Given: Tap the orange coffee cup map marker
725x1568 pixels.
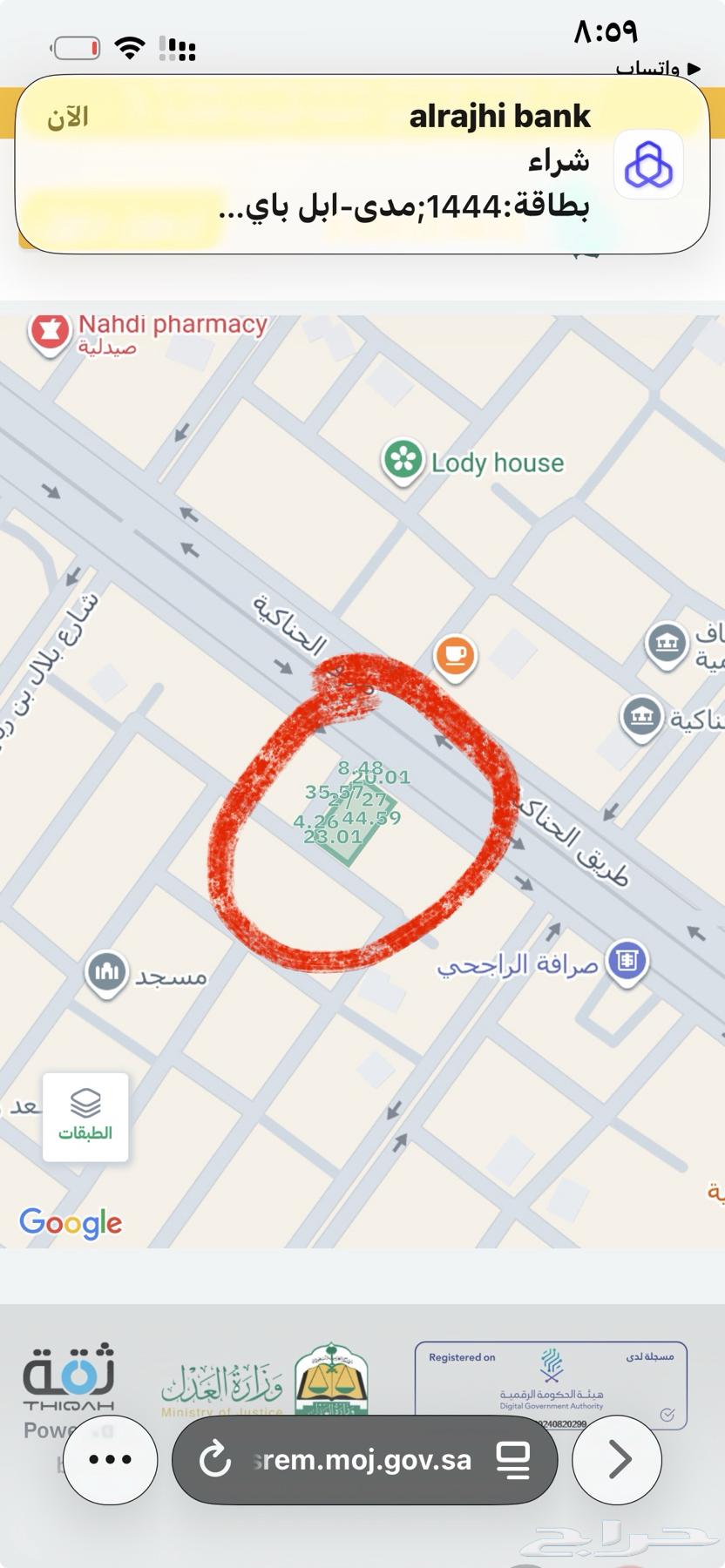Looking at the screenshot, I should [454, 654].
